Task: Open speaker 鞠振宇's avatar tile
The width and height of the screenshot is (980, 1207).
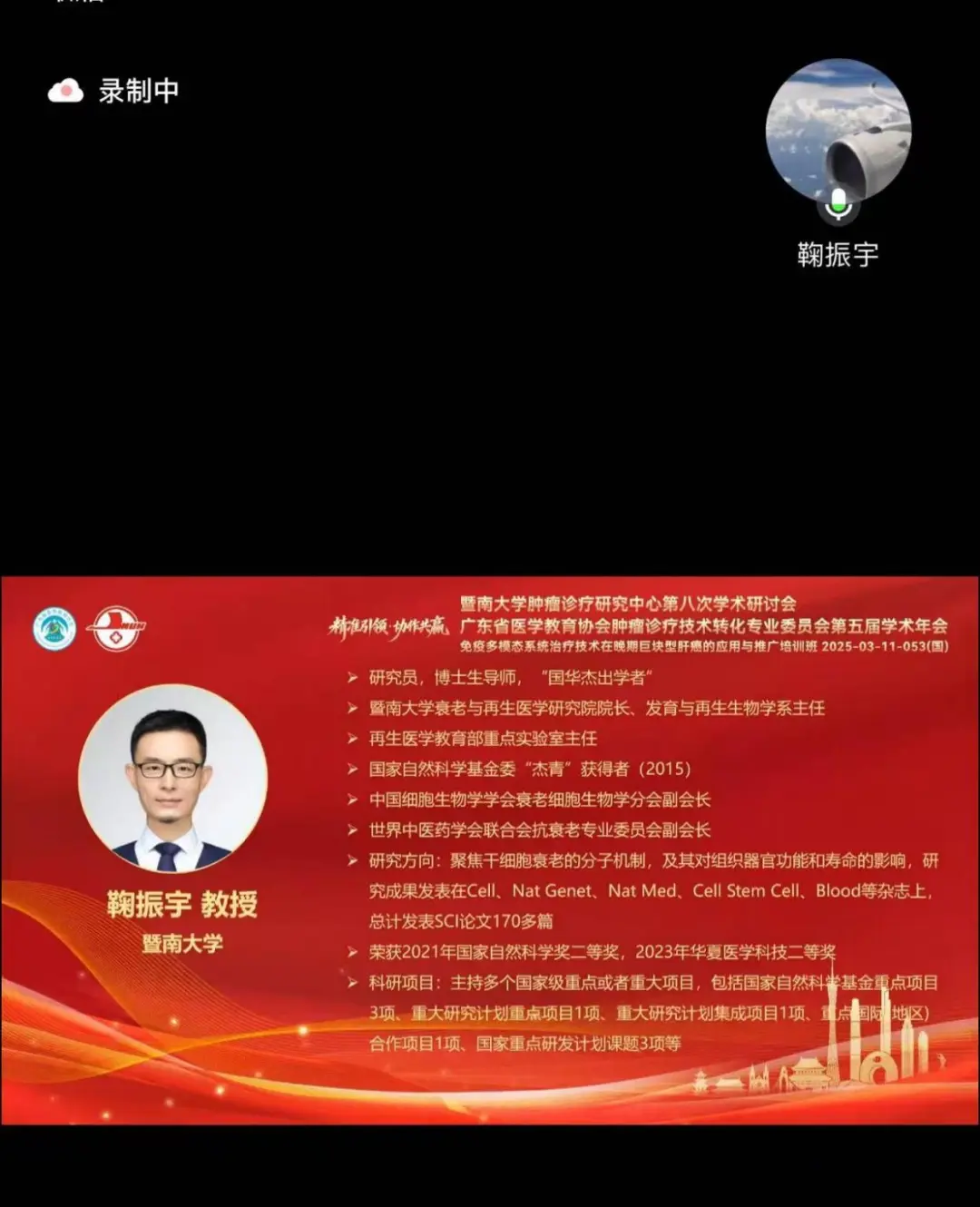Action: [838, 132]
